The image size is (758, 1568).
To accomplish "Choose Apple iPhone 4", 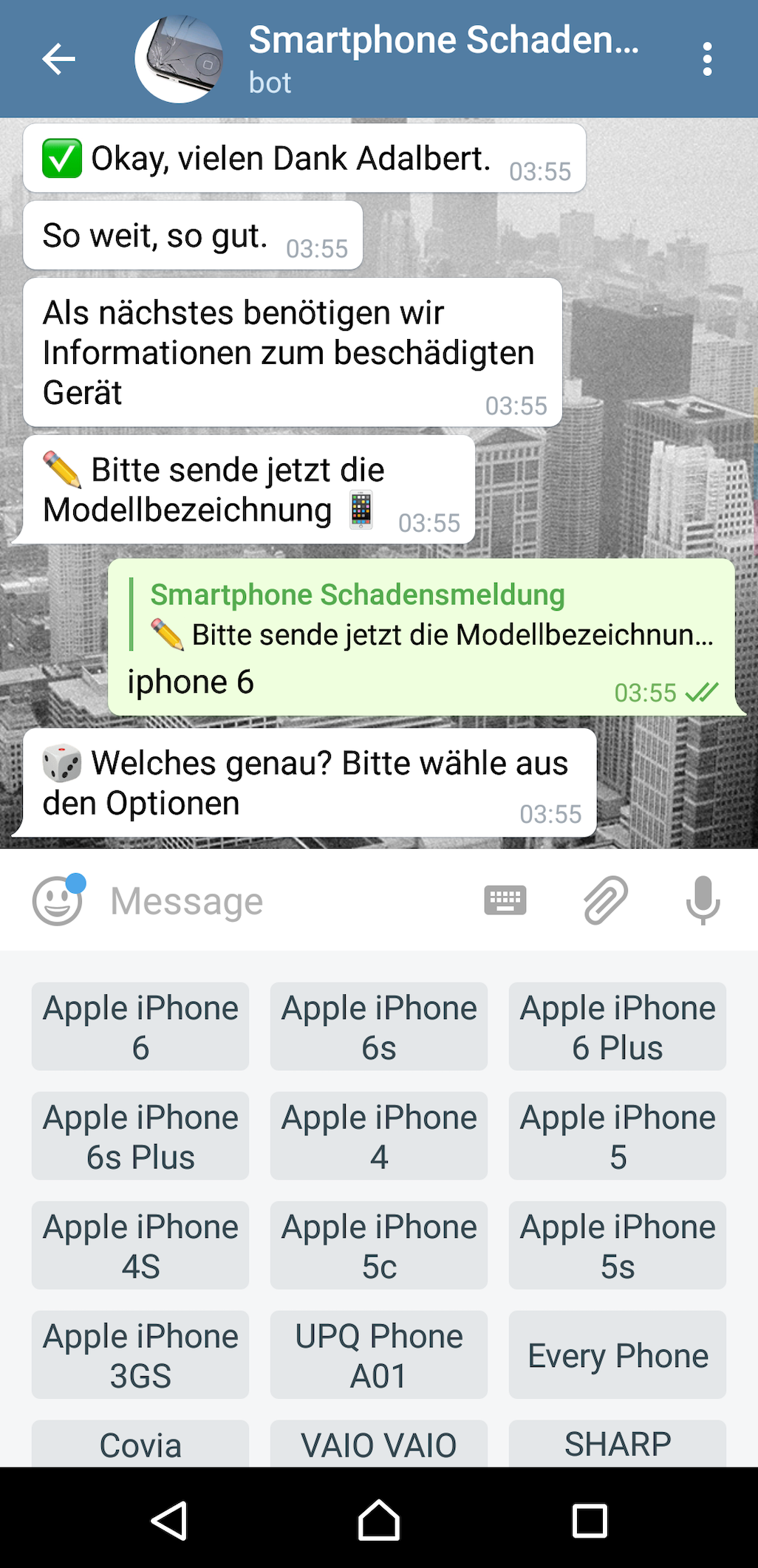I will tap(379, 1136).
